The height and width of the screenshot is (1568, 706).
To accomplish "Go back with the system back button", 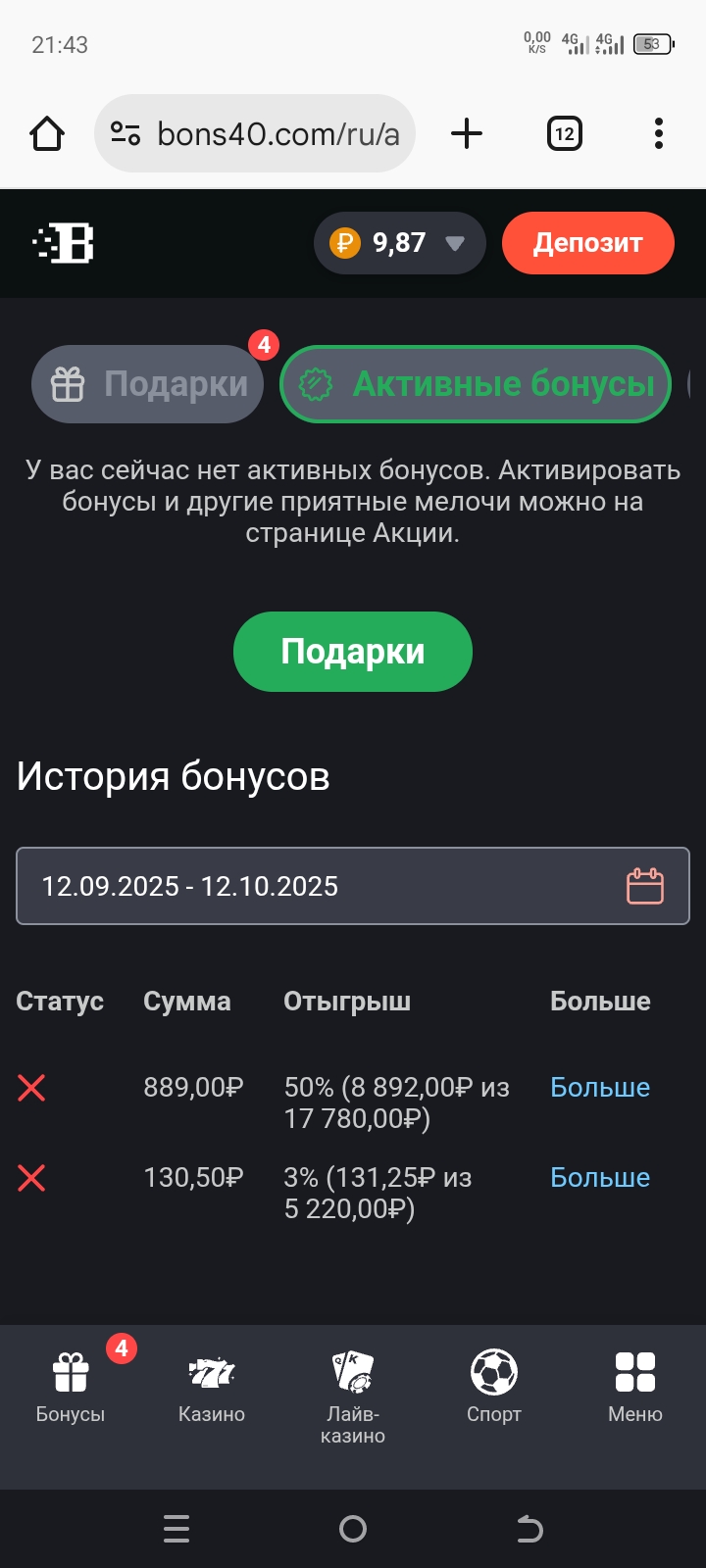I will tap(529, 1529).
